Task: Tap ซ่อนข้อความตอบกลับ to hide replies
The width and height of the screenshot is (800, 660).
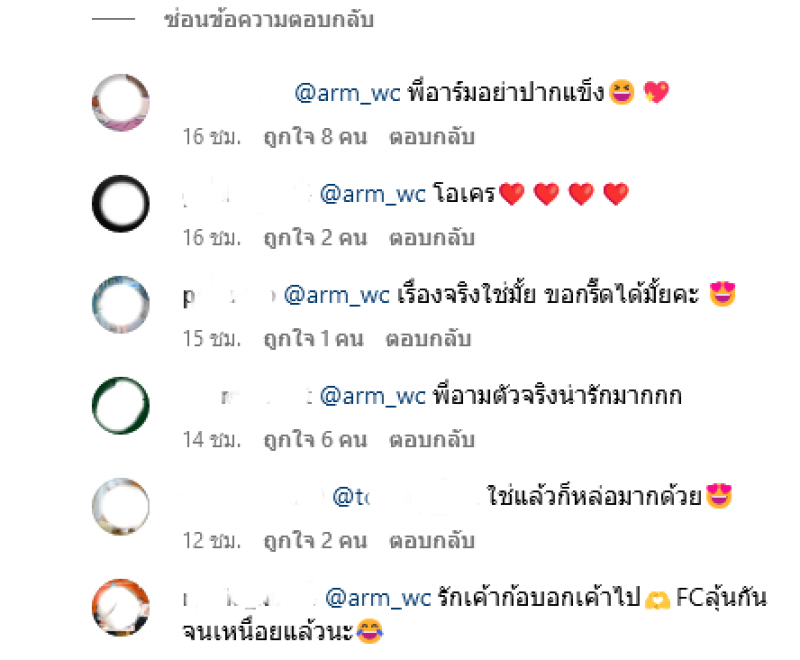Action: pyautogui.click(x=268, y=20)
